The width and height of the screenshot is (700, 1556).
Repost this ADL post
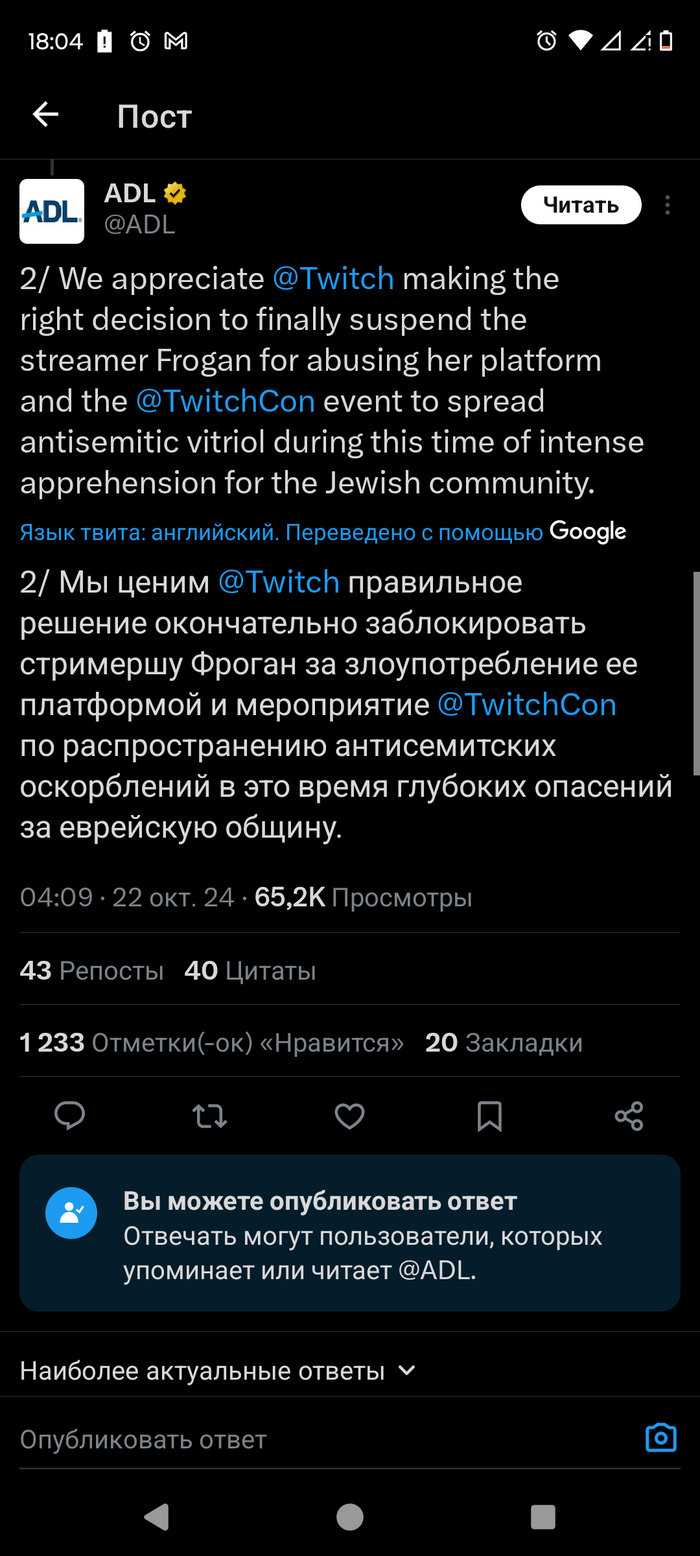click(209, 1115)
